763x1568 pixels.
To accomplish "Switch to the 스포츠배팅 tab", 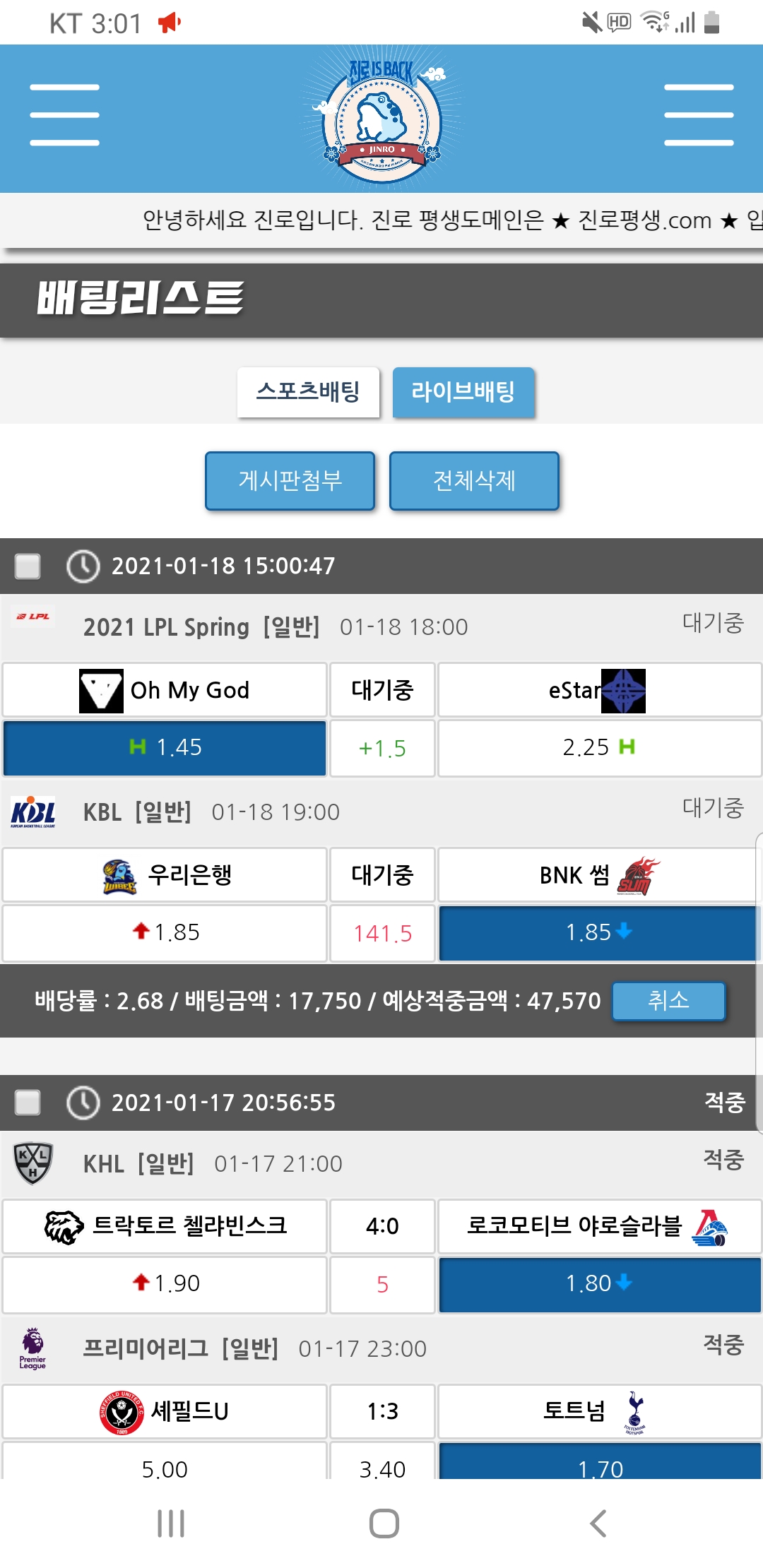I will (308, 391).
